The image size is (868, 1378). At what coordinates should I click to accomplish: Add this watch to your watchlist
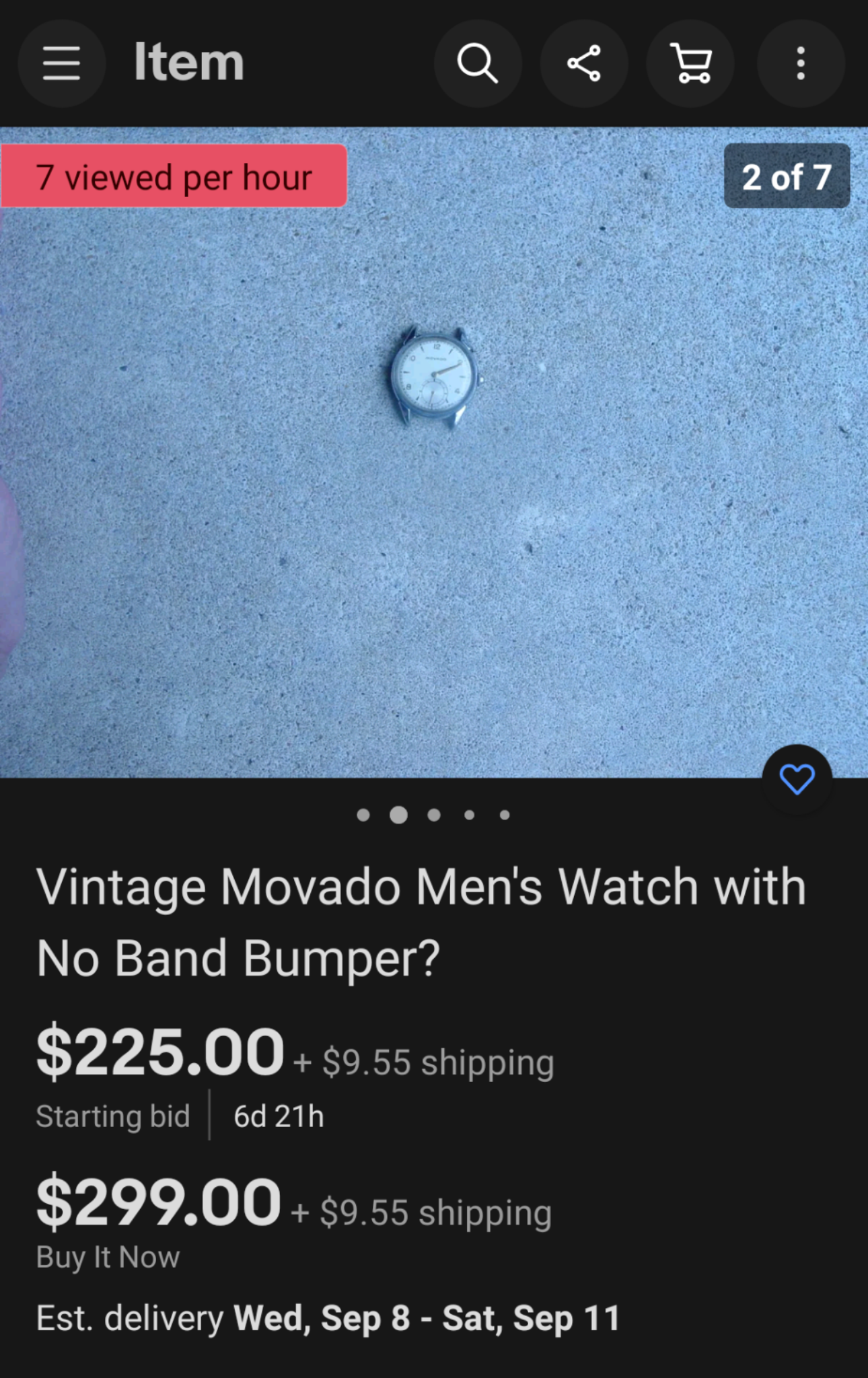click(797, 779)
